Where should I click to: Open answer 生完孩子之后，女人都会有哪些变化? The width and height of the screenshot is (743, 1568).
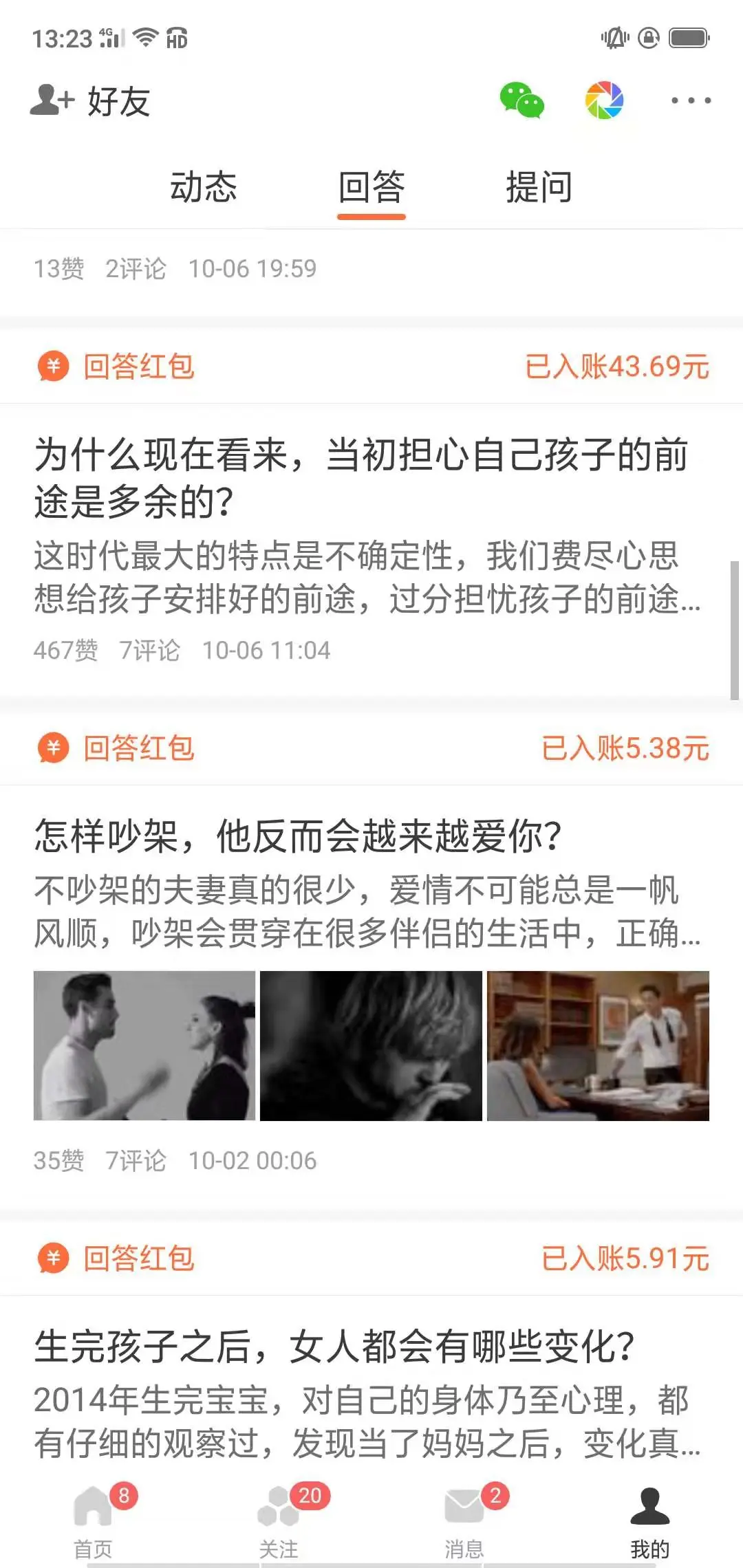tap(334, 1347)
